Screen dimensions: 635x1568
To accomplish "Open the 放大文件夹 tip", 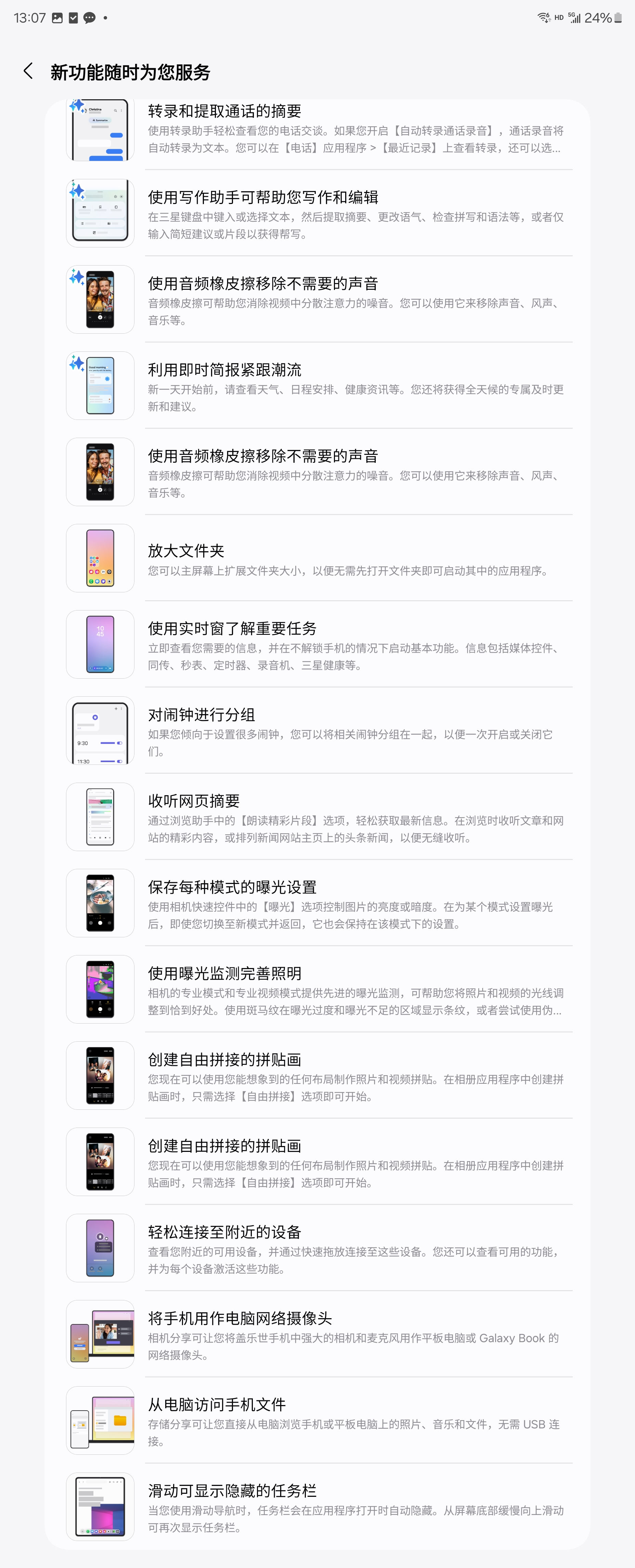I will 316,559.
